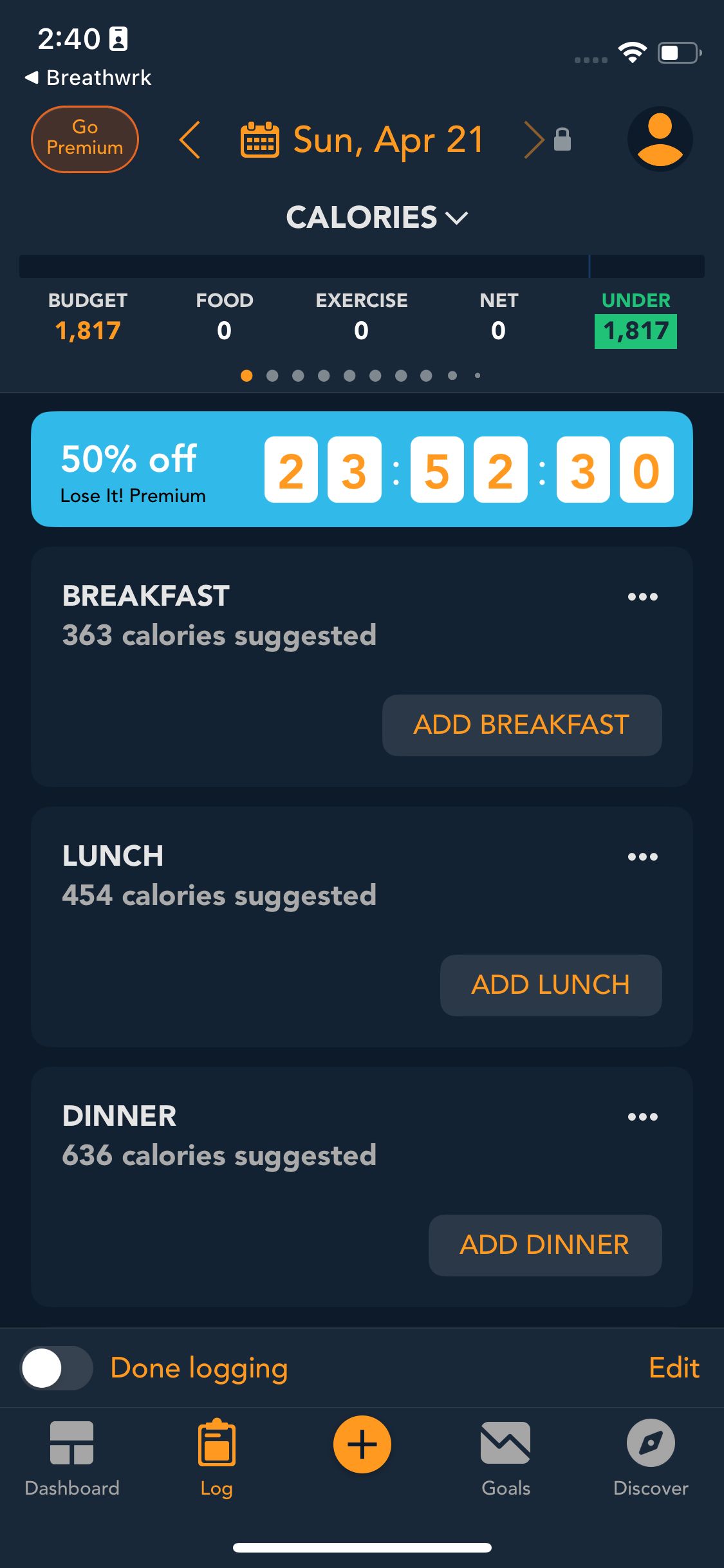
Task: Return to Breathwrk via back link
Action: tap(88, 77)
